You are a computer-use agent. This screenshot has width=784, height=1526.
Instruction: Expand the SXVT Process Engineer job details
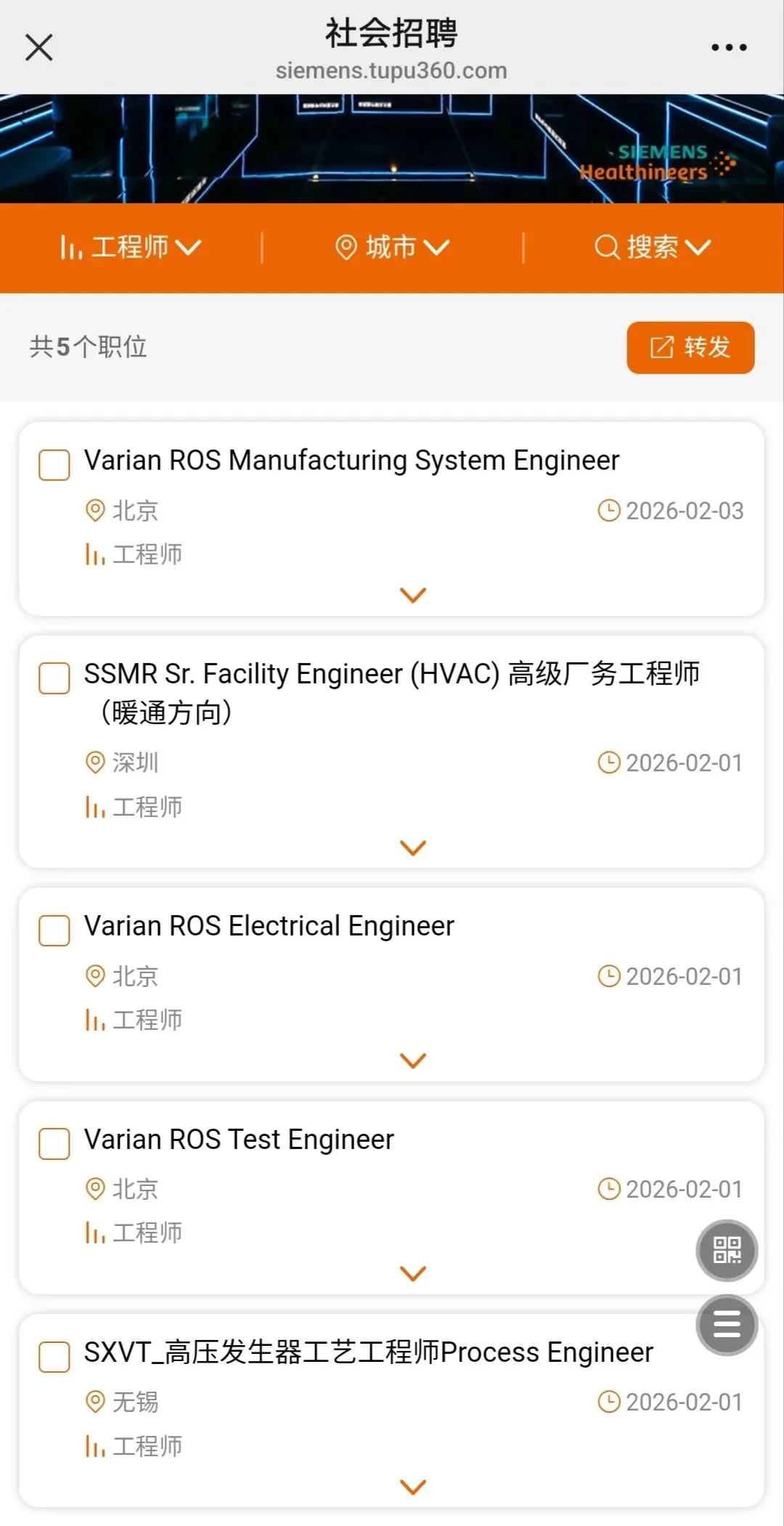412,1487
